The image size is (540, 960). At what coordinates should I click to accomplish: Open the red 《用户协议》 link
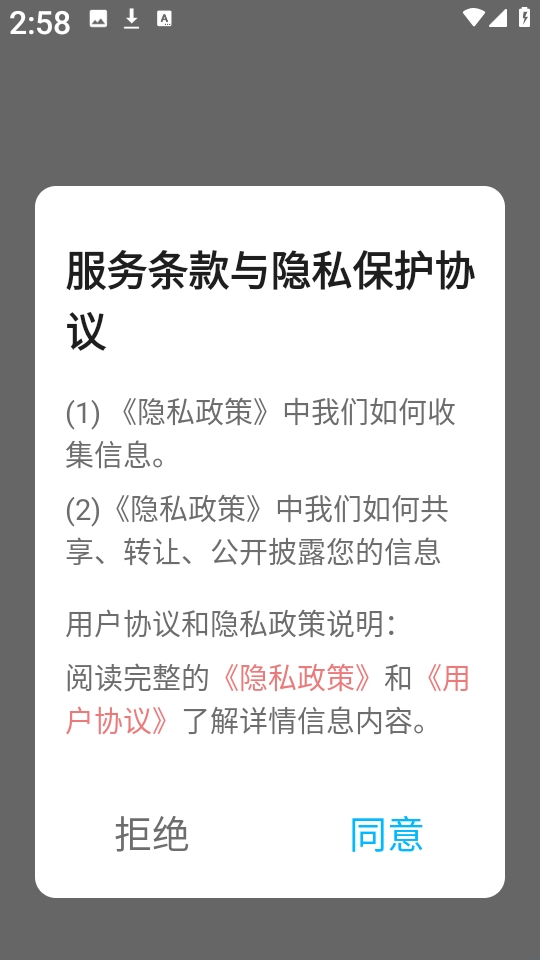point(116,721)
